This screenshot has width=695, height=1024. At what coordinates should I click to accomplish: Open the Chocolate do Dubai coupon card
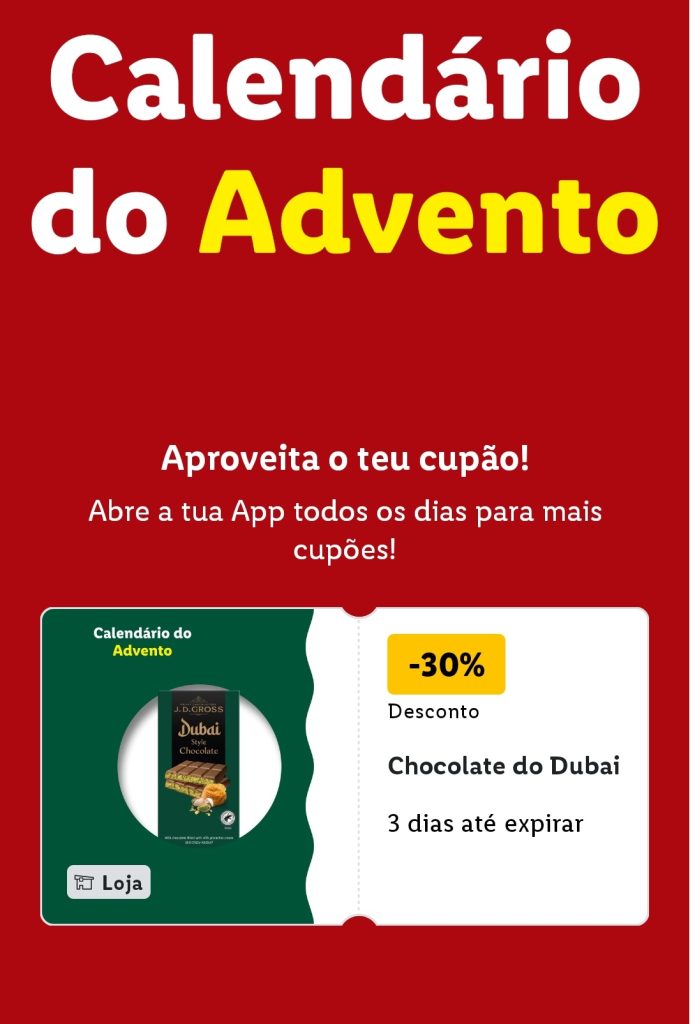503,767
